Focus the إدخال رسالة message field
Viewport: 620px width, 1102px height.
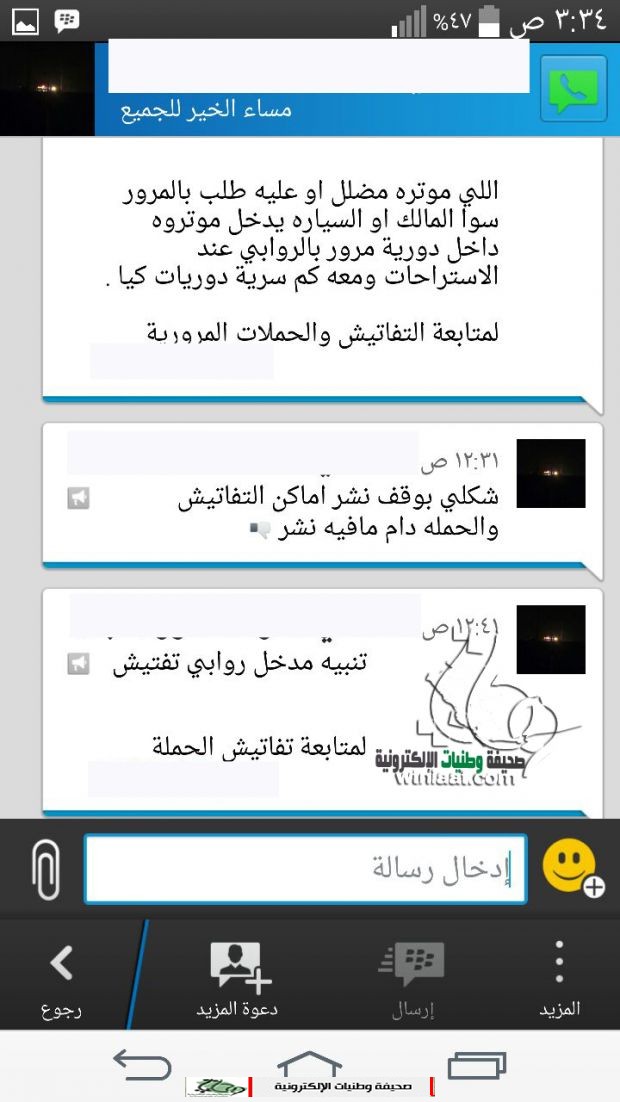(x=305, y=868)
